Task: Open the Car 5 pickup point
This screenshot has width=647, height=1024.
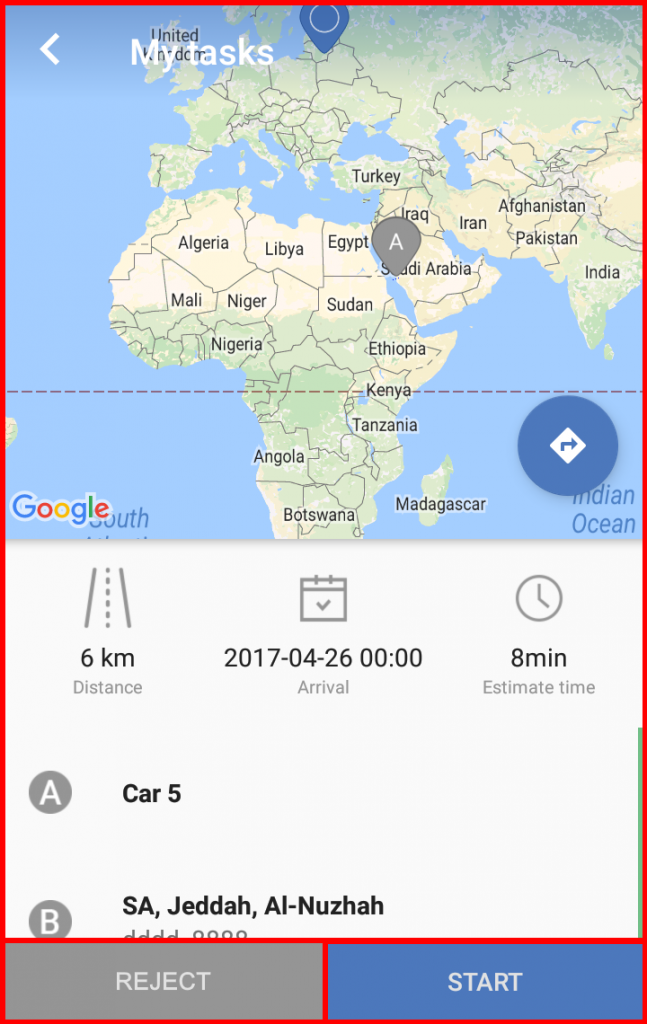Action: (152, 794)
